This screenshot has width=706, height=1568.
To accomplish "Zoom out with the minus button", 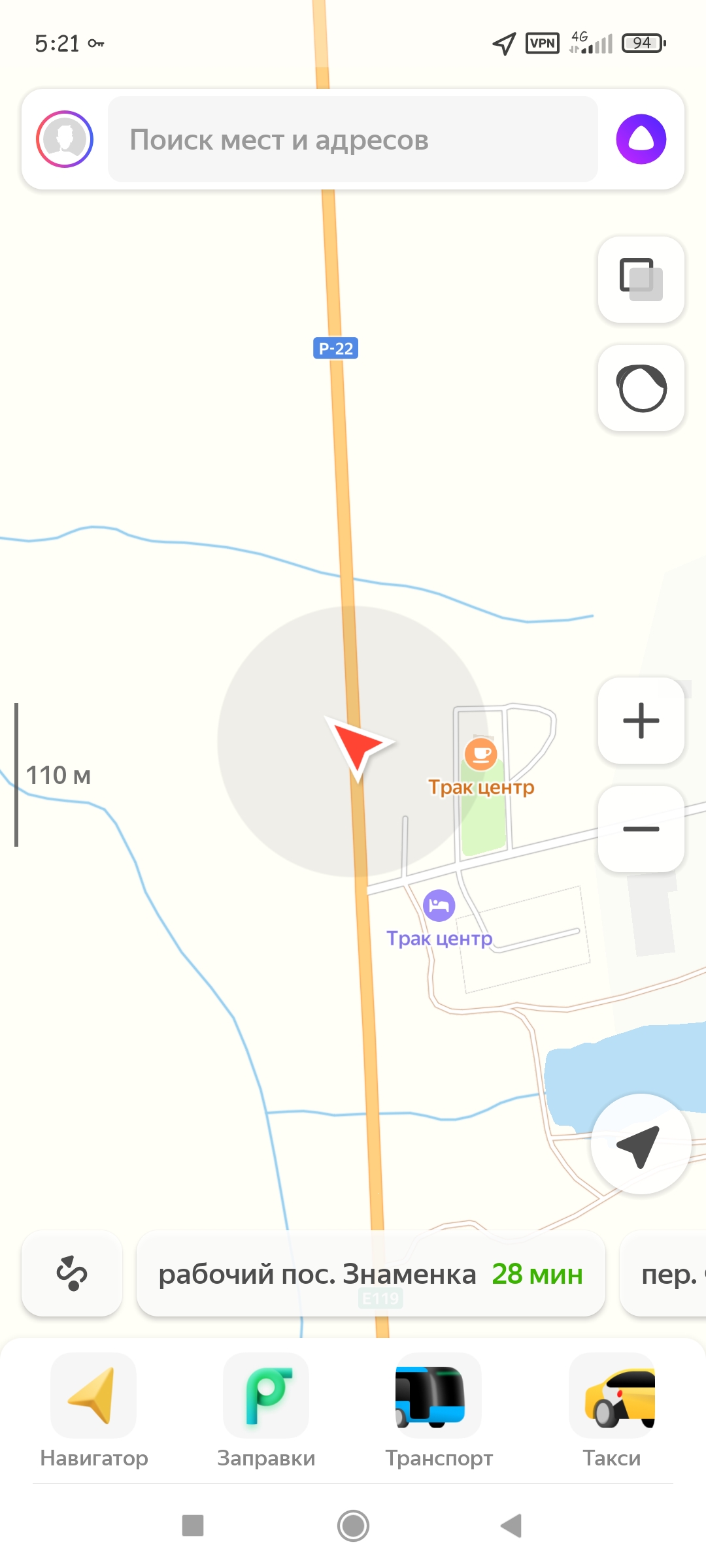I will [641, 829].
